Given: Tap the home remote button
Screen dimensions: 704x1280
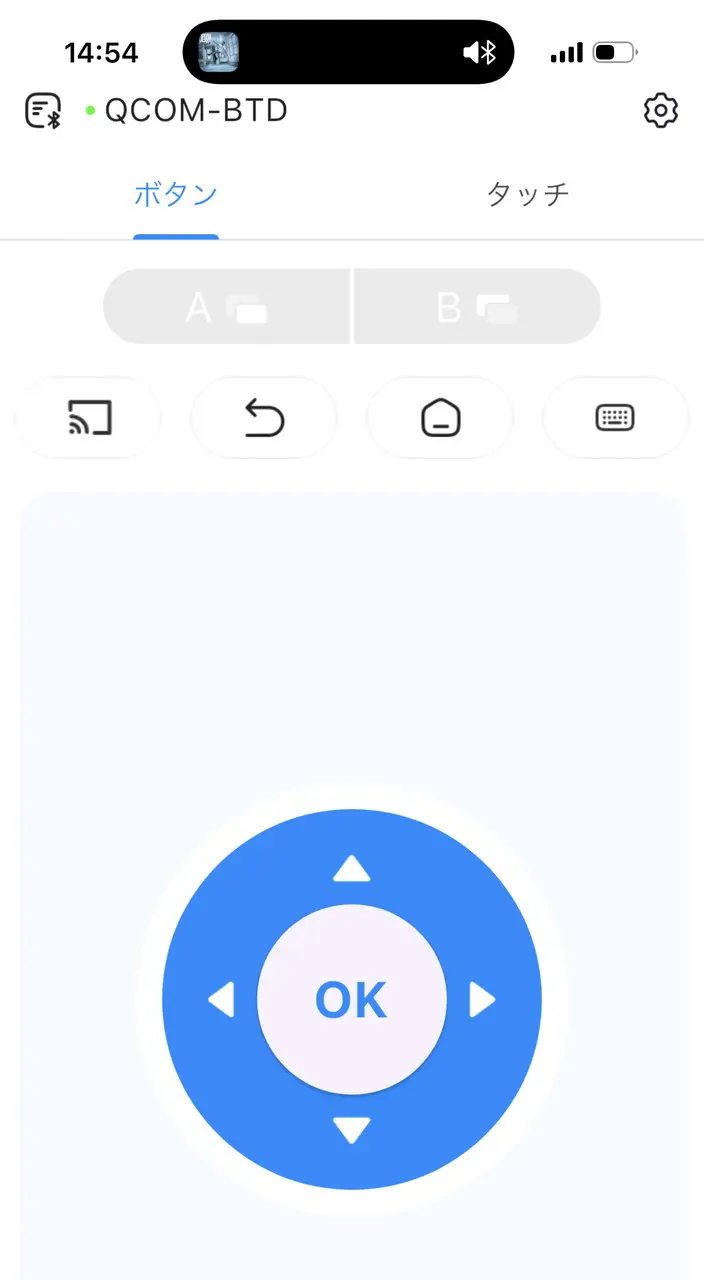Looking at the screenshot, I should pos(440,418).
